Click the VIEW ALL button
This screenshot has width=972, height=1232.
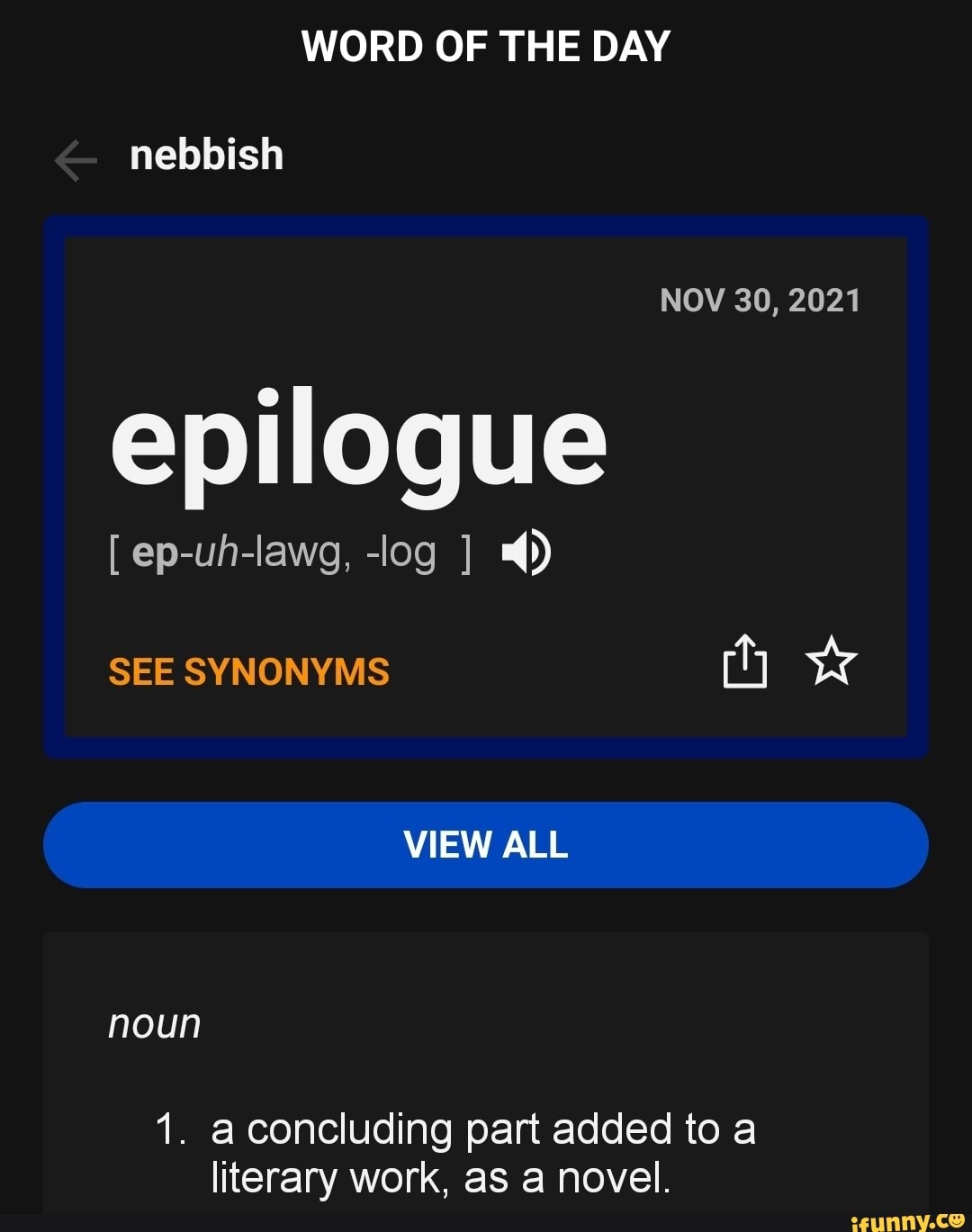tap(486, 844)
